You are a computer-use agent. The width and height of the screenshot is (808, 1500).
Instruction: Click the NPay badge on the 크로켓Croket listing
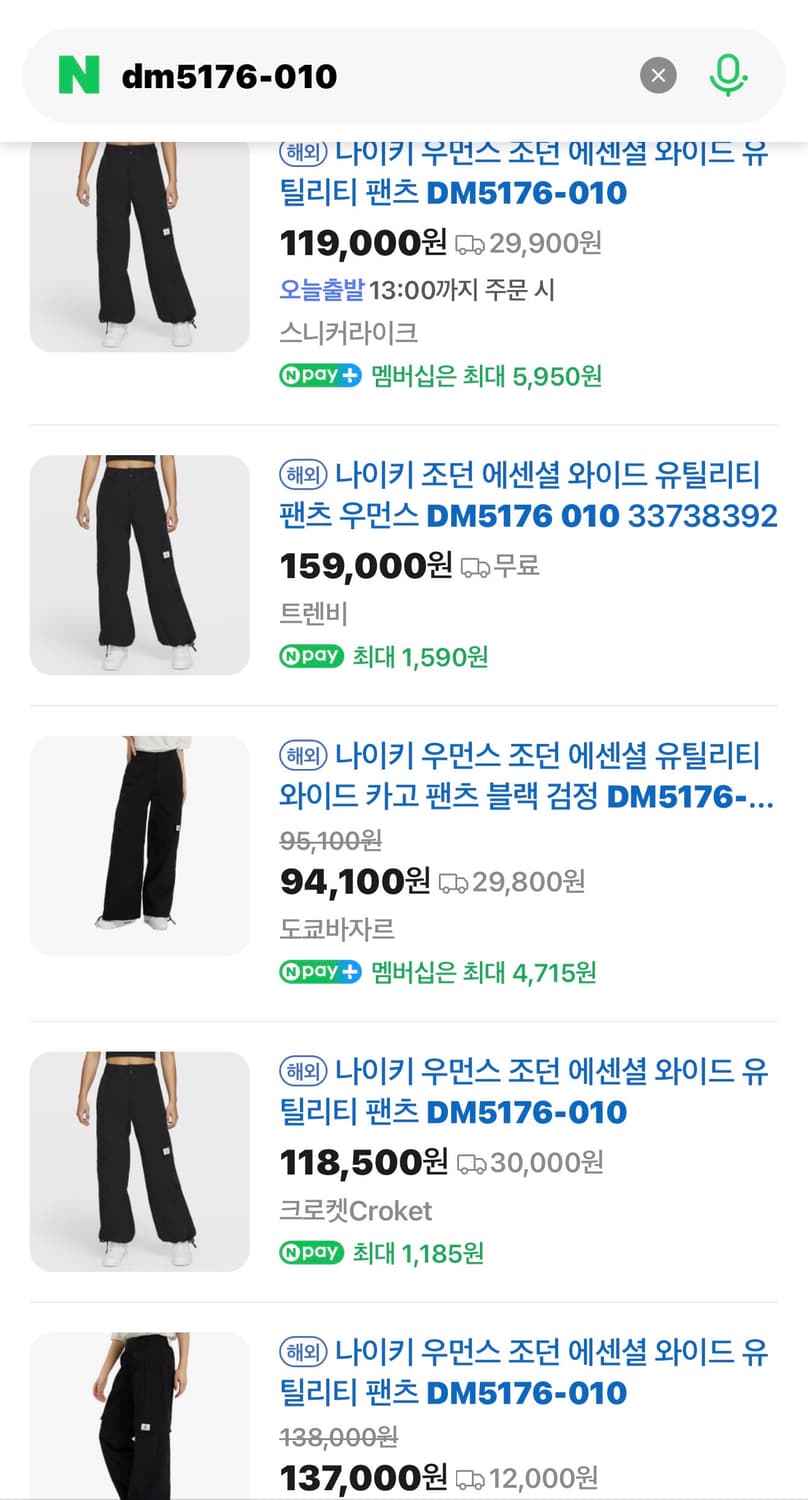click(x=311, y=1253)
